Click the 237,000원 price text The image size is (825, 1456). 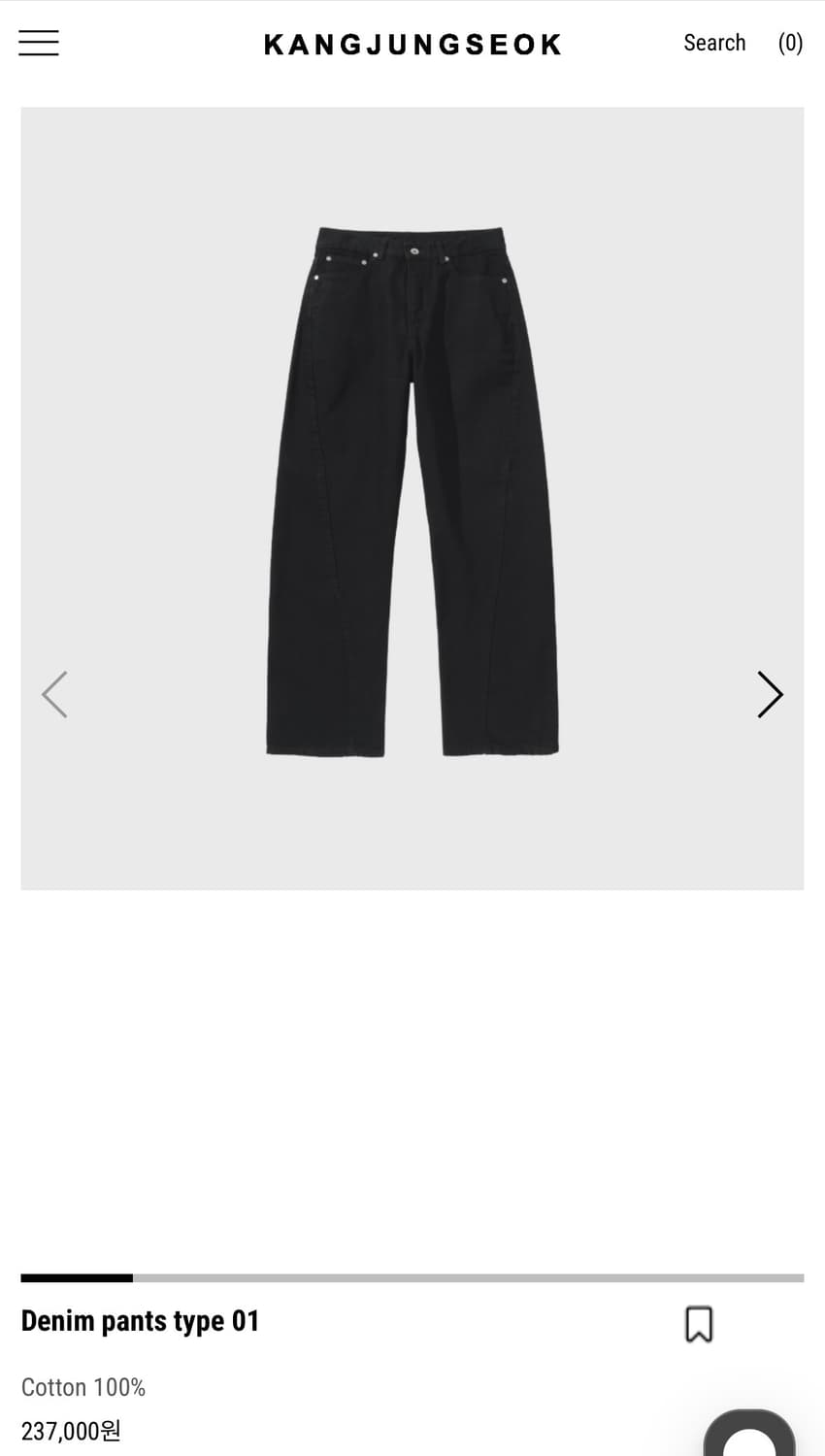coord(71,1432)
